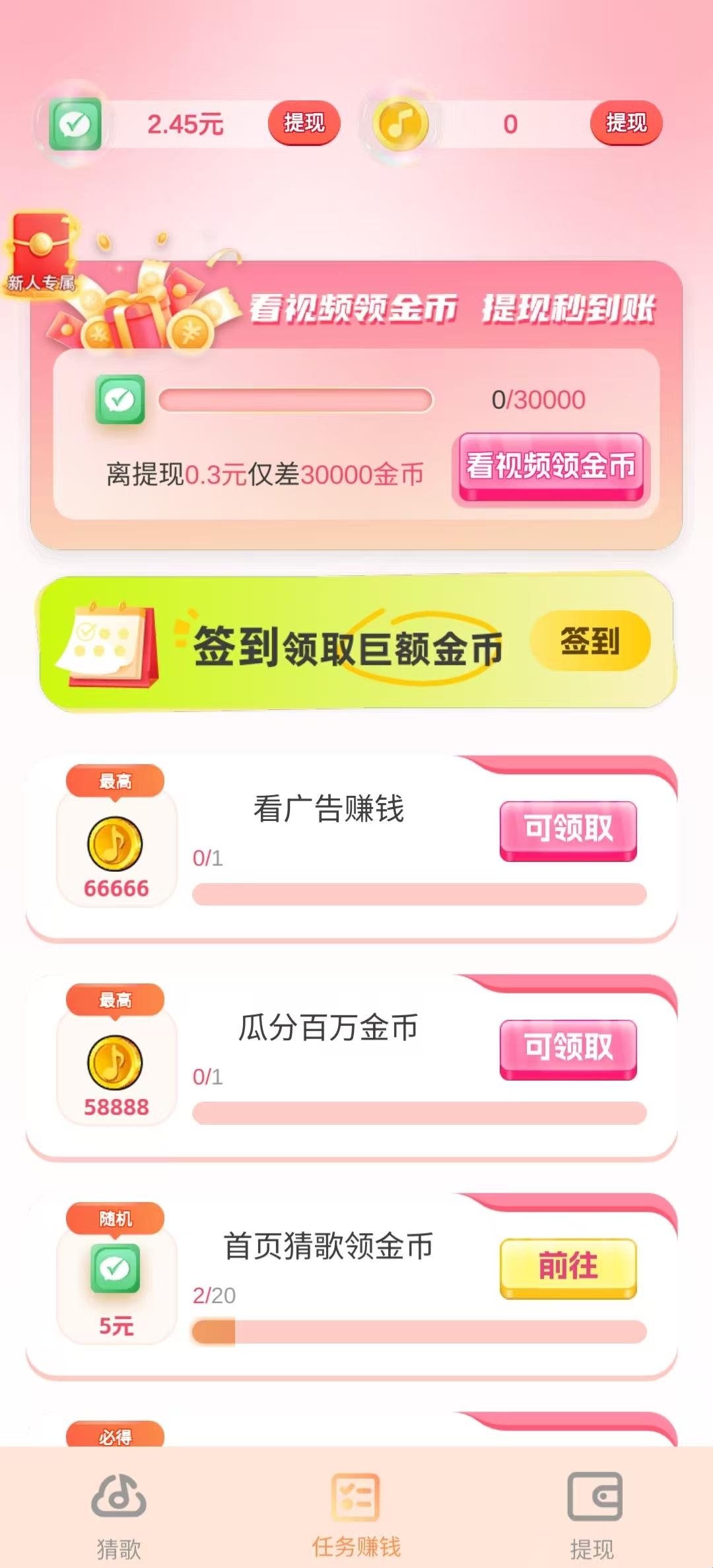Tap 提现 next to 2.45元 balance
This screenshot has height=1568, width=713.
(304, 124)
